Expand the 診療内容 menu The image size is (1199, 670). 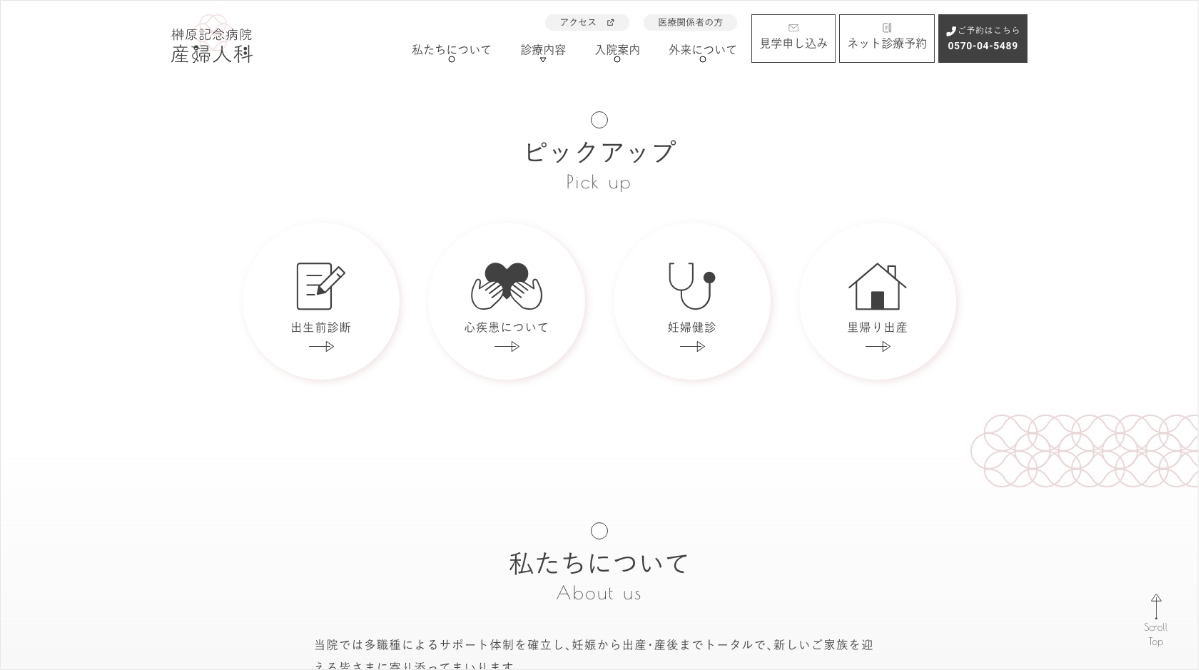(543, 50)
